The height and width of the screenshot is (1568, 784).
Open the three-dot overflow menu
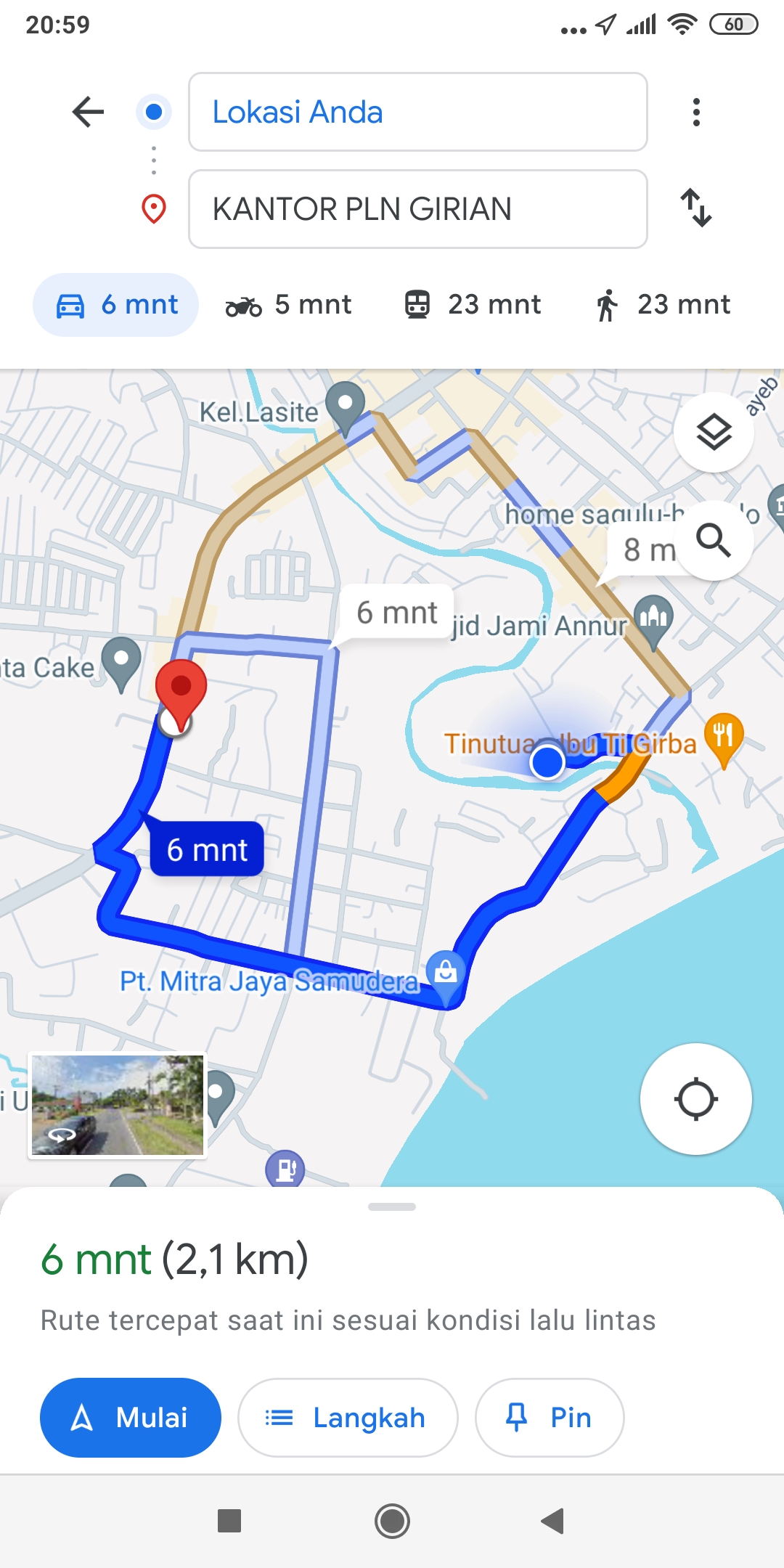click(696, 112)
